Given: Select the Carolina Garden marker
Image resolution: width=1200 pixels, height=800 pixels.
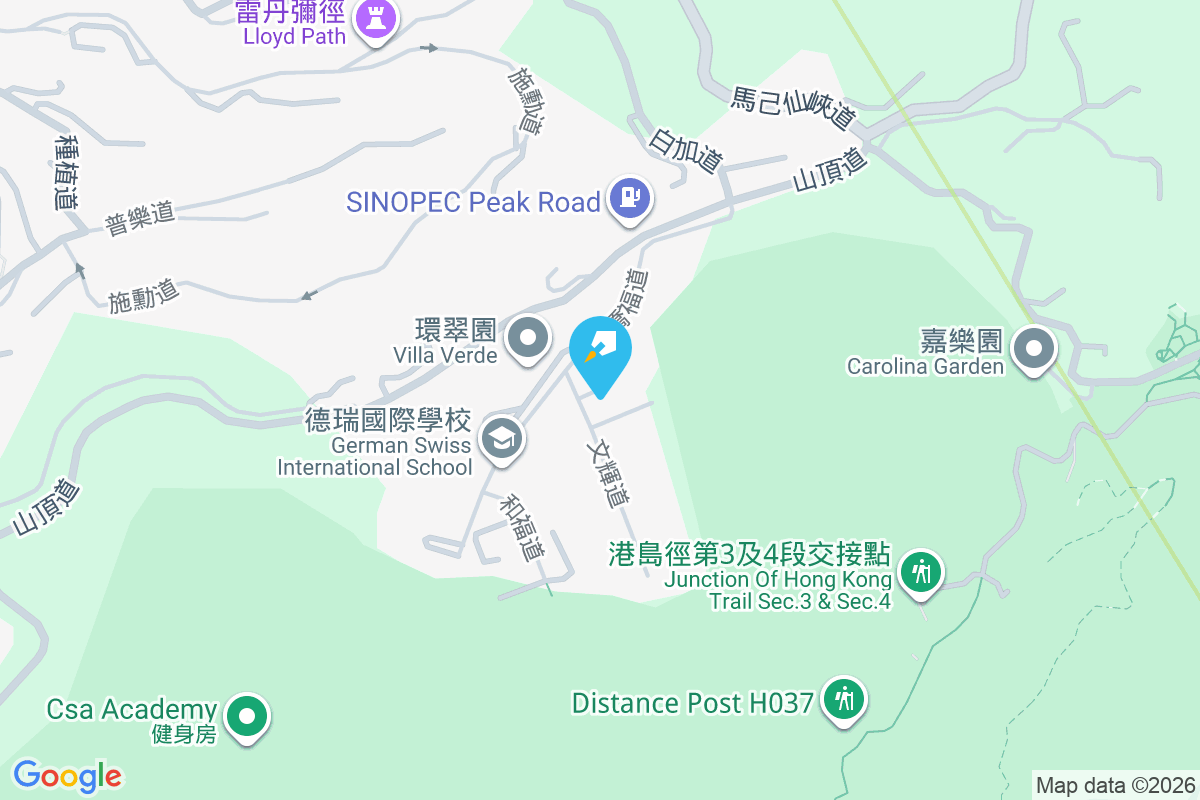Looking at the screenshot, I should tap(1034, 350).
